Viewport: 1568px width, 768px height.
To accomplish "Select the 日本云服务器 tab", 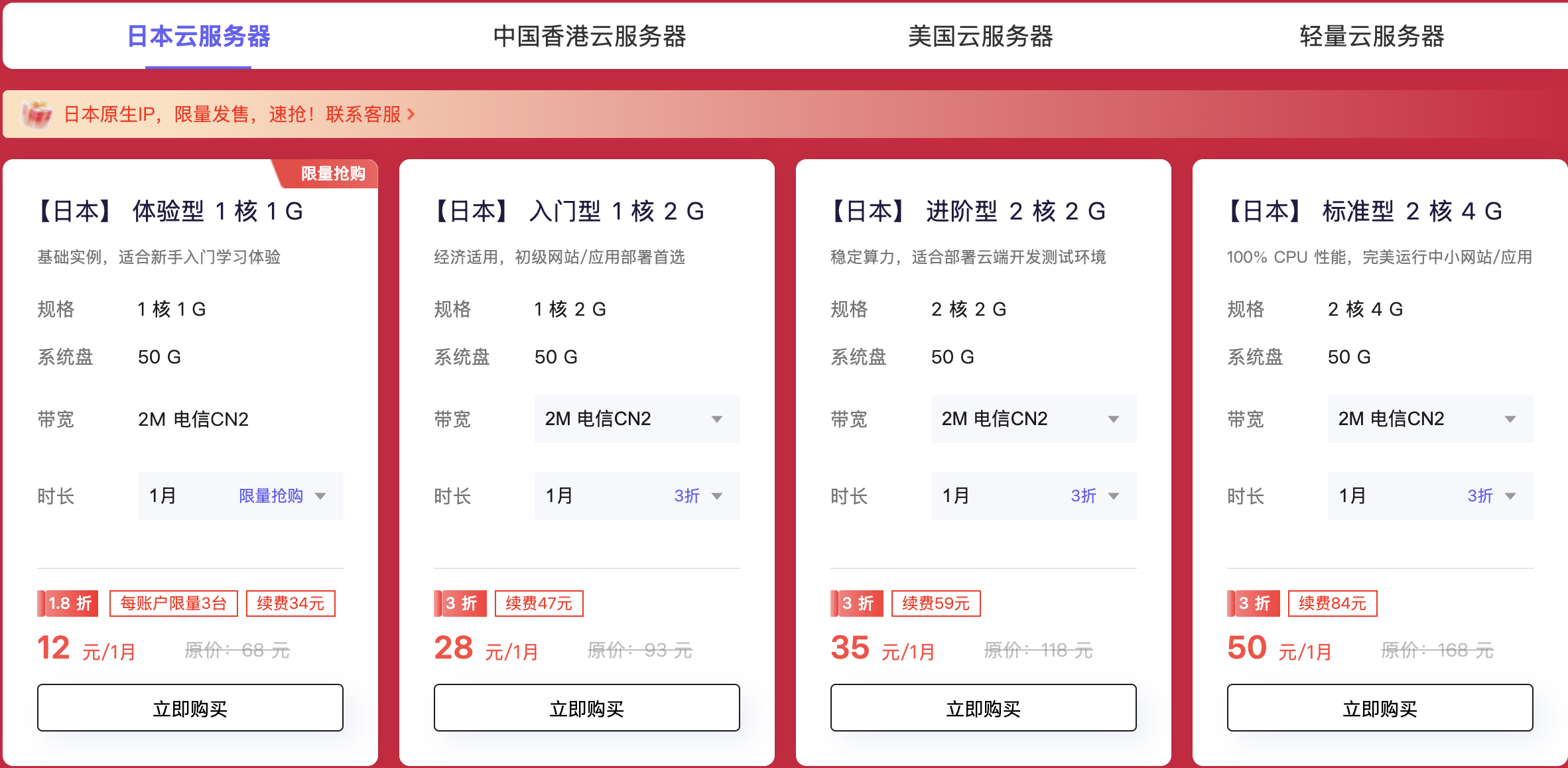I will [x=198, y=36].
